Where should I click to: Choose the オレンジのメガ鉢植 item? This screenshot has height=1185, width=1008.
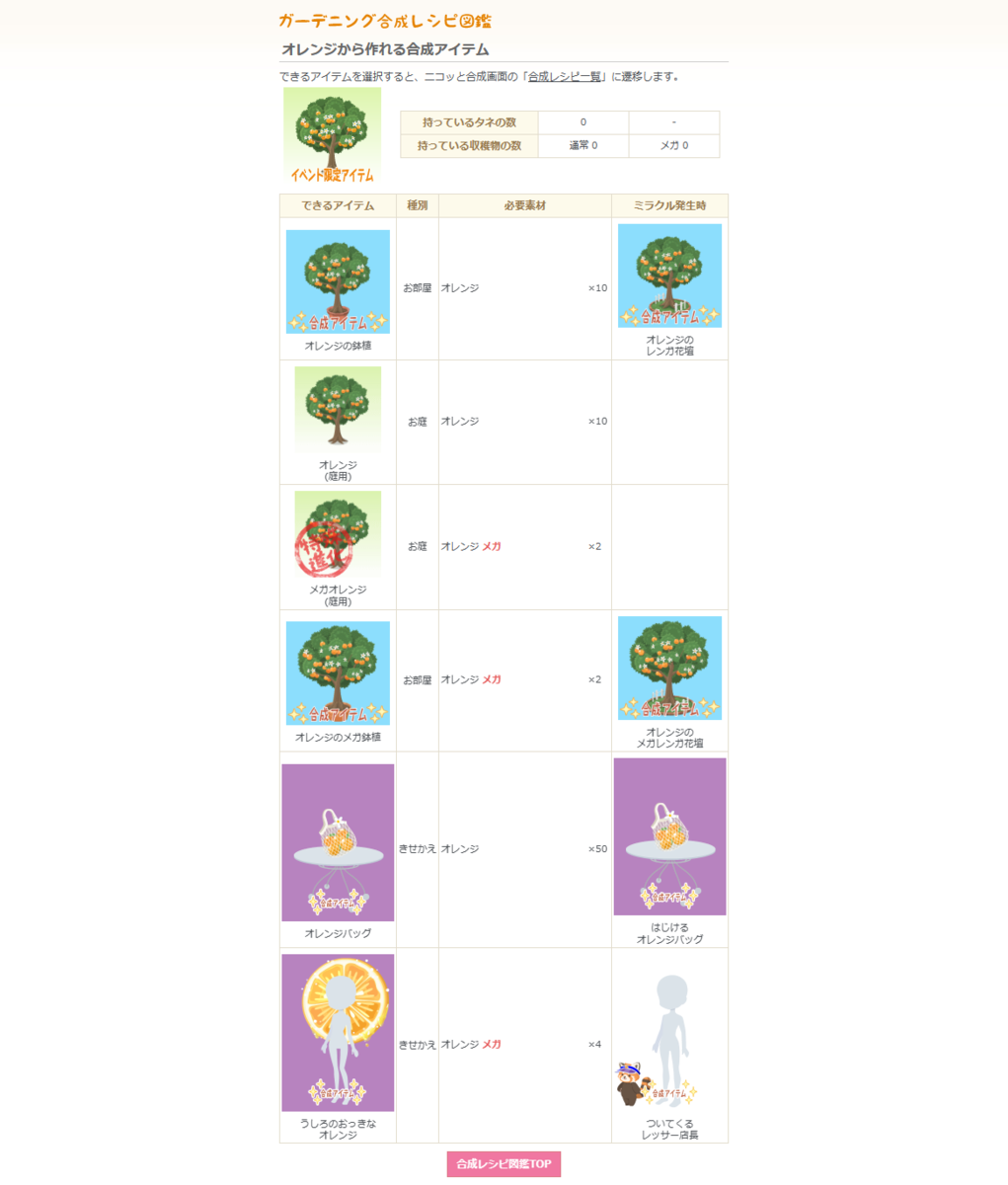pos(338,672)
